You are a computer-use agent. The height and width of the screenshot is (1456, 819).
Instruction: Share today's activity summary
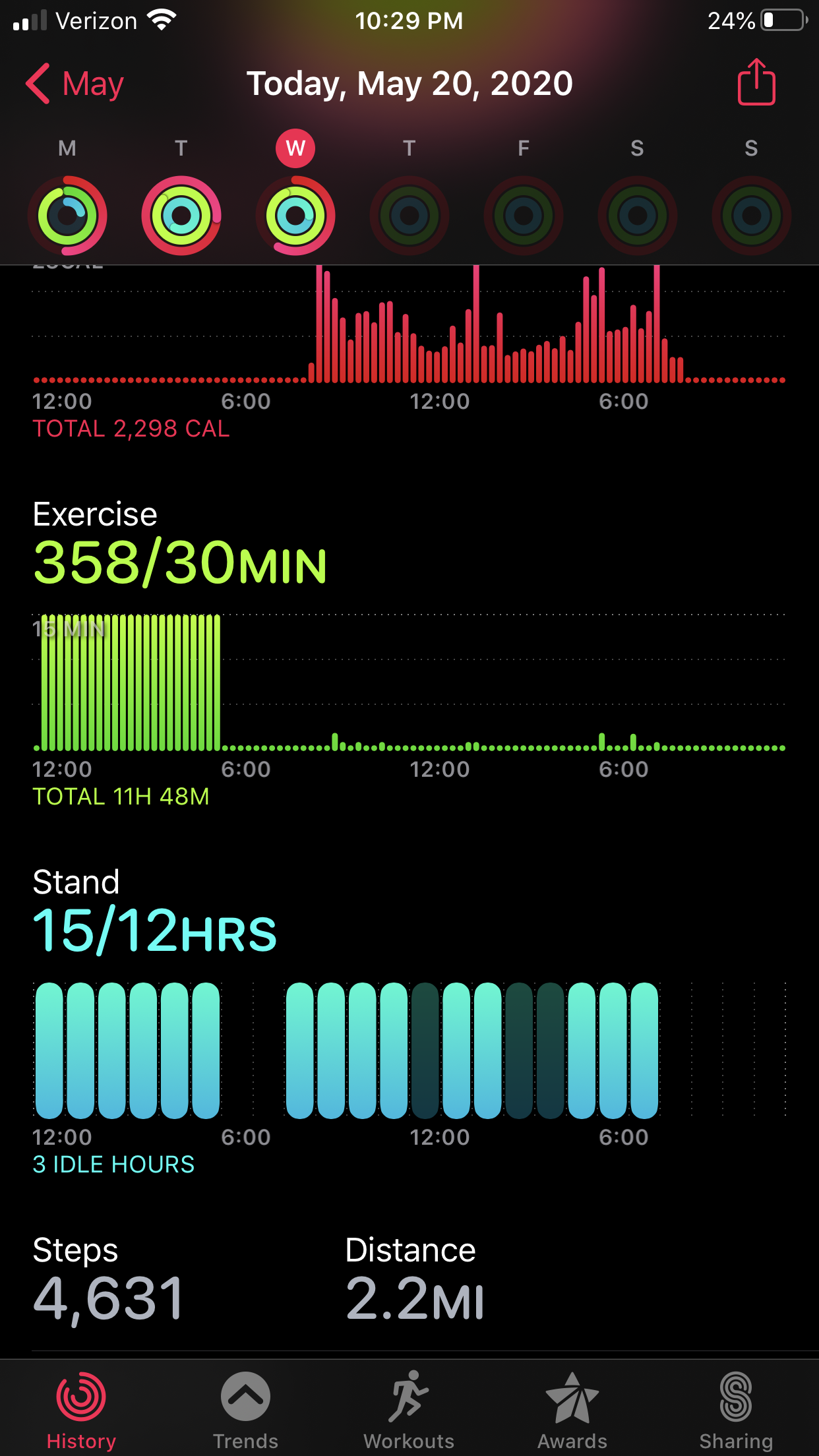756,82
